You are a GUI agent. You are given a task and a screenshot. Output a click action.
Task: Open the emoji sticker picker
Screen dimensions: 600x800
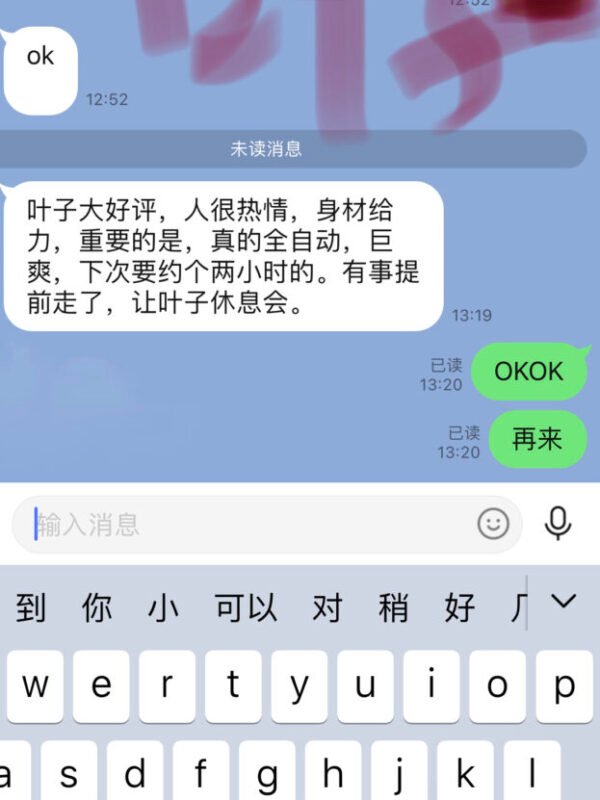coord(493,524)
